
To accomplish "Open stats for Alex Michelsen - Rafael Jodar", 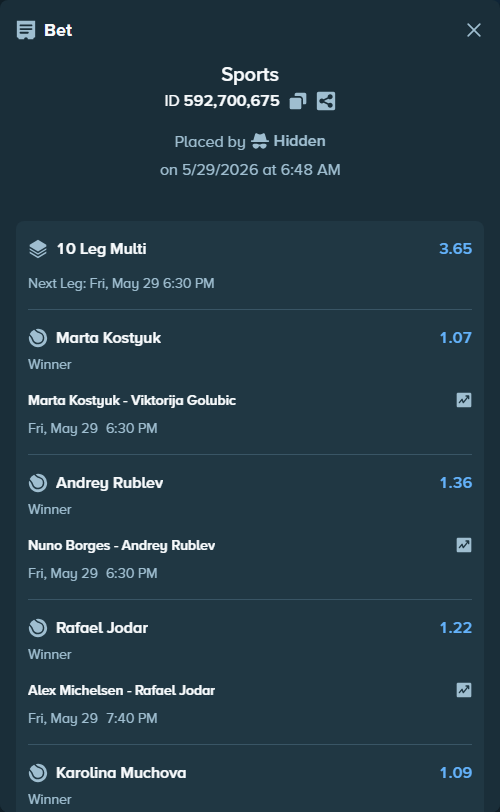I will point(464,690).
